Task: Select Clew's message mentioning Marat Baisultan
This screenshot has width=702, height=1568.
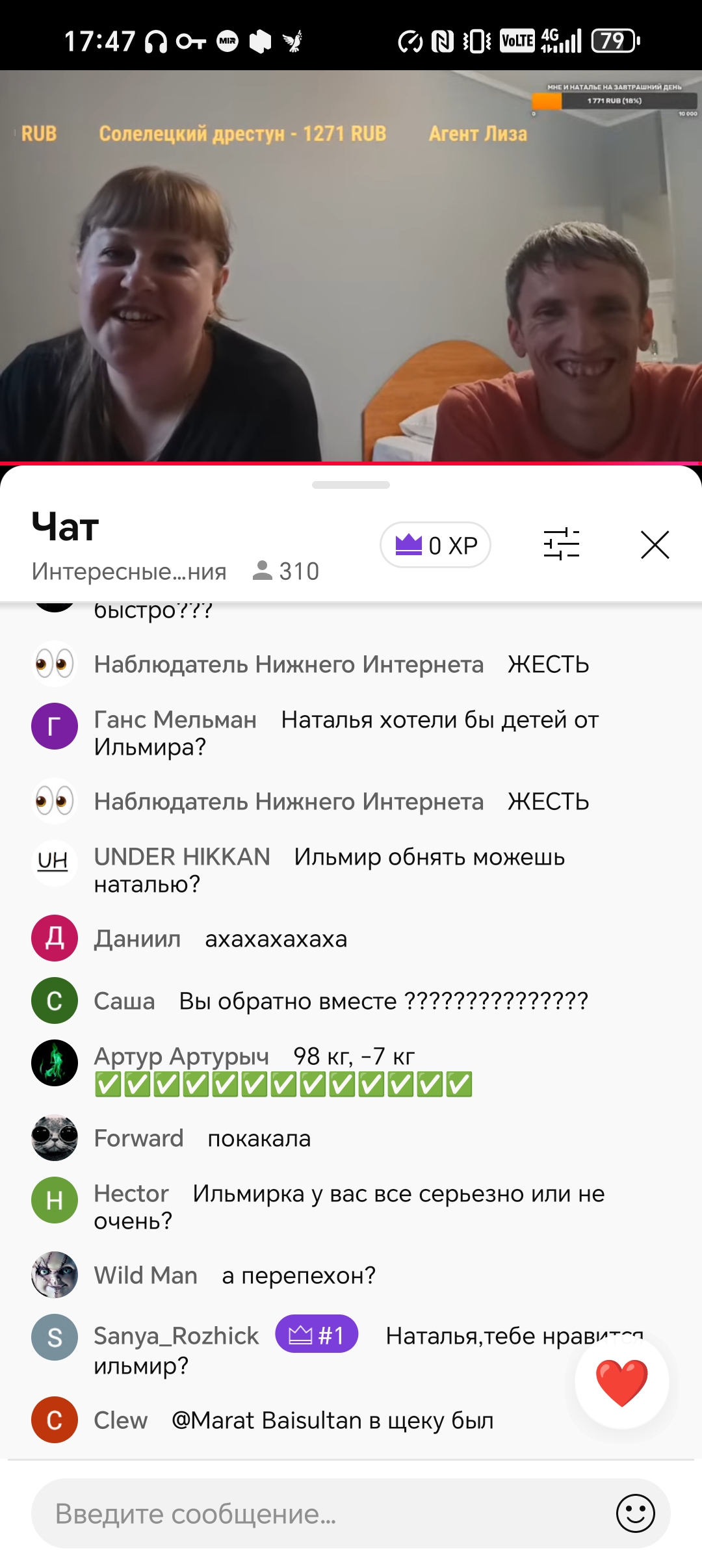Action: 333,1420
